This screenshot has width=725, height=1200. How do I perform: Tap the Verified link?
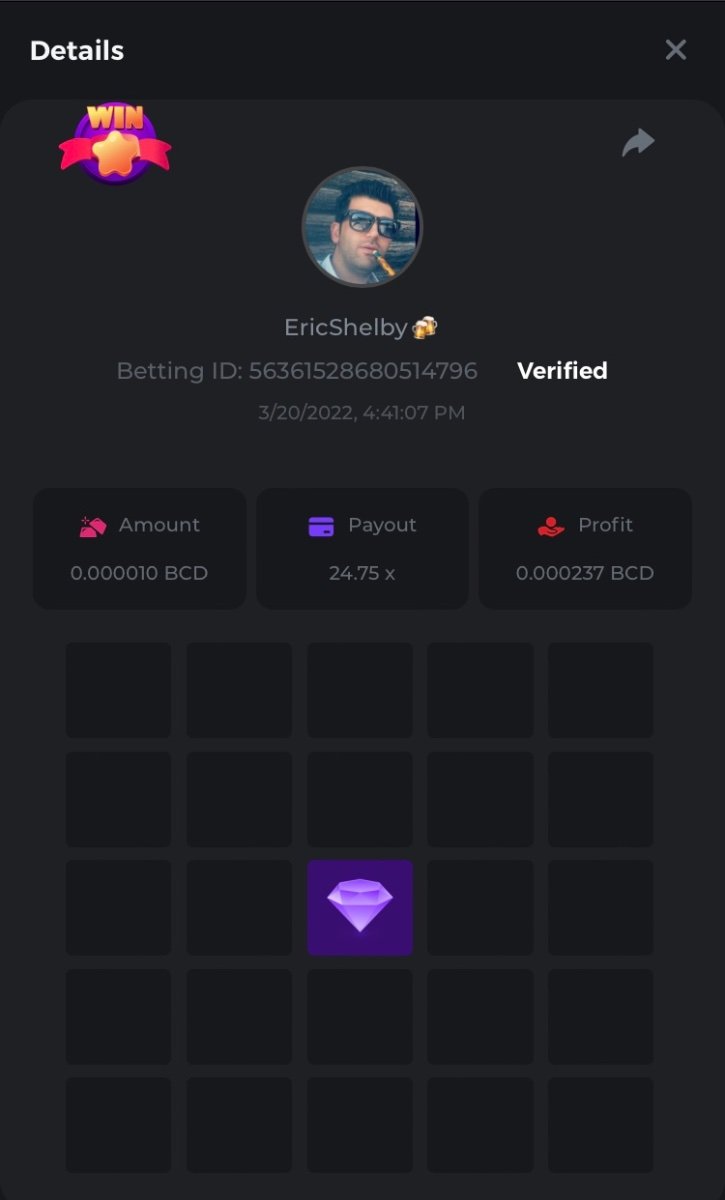point(562,371)
